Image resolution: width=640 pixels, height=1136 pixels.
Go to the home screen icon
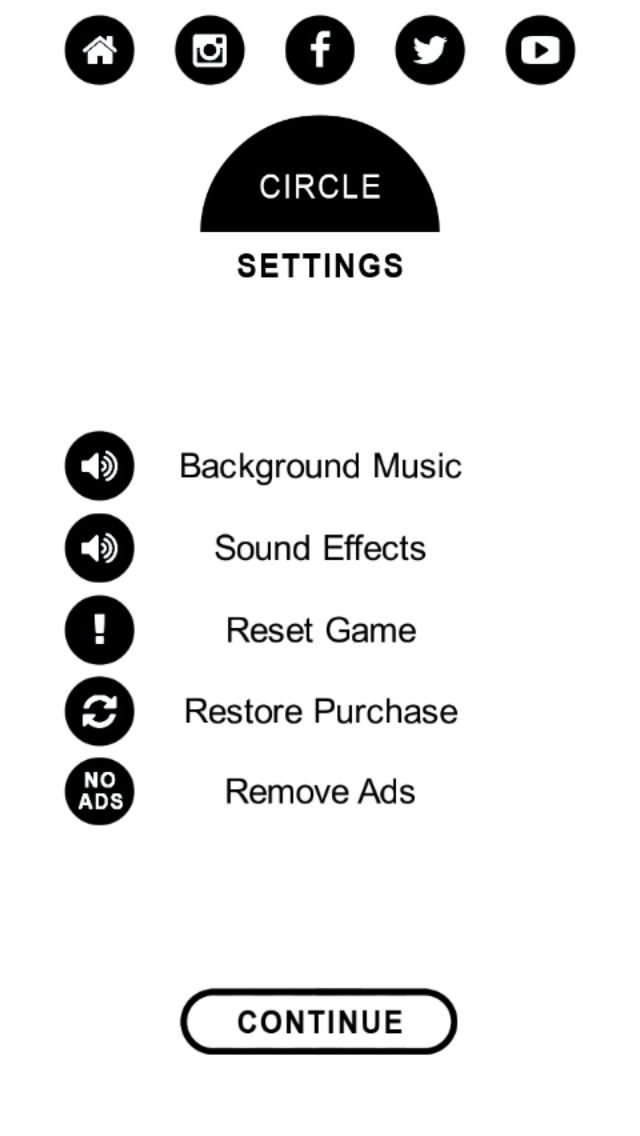click(x=100, y=50)
